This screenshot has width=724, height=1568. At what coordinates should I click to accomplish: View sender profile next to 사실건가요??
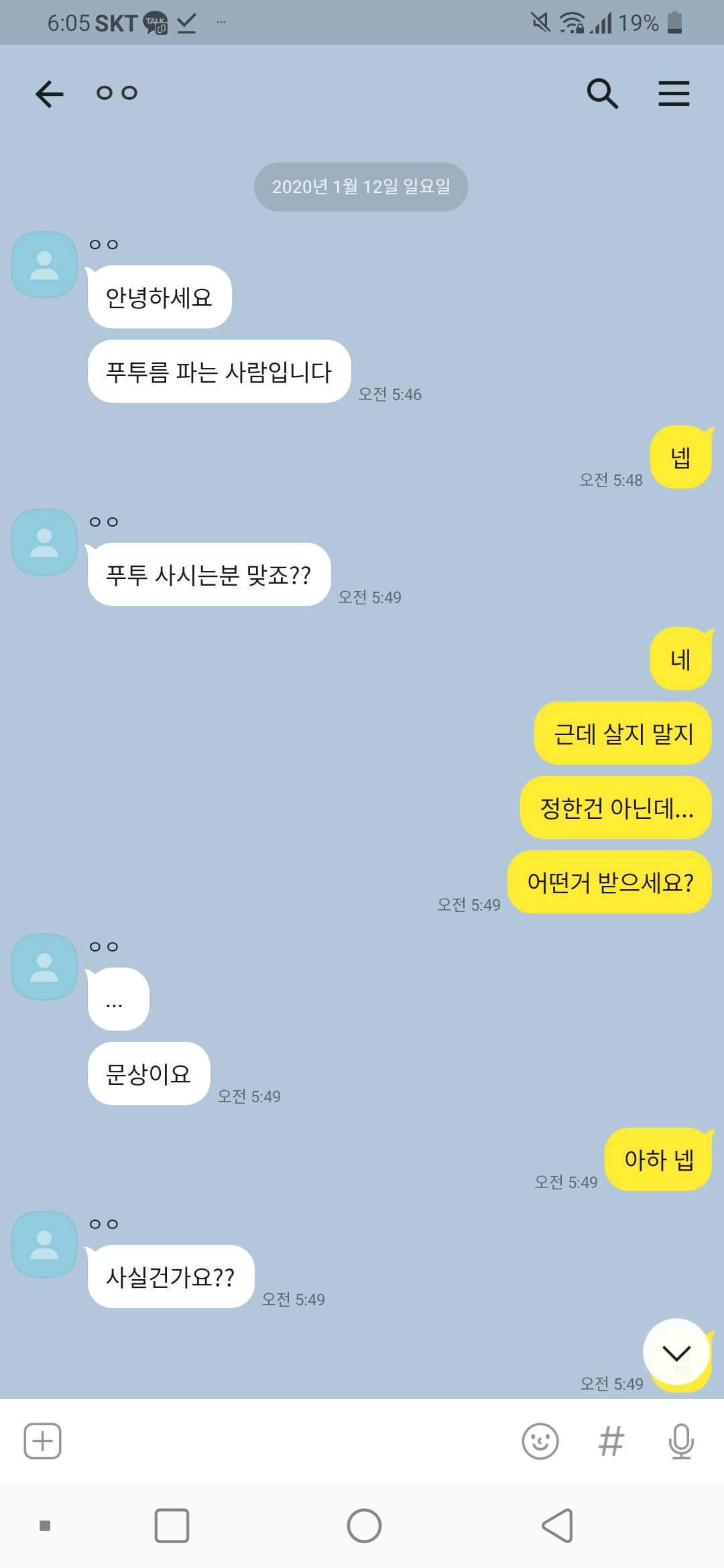click(x=44, y=1244)
